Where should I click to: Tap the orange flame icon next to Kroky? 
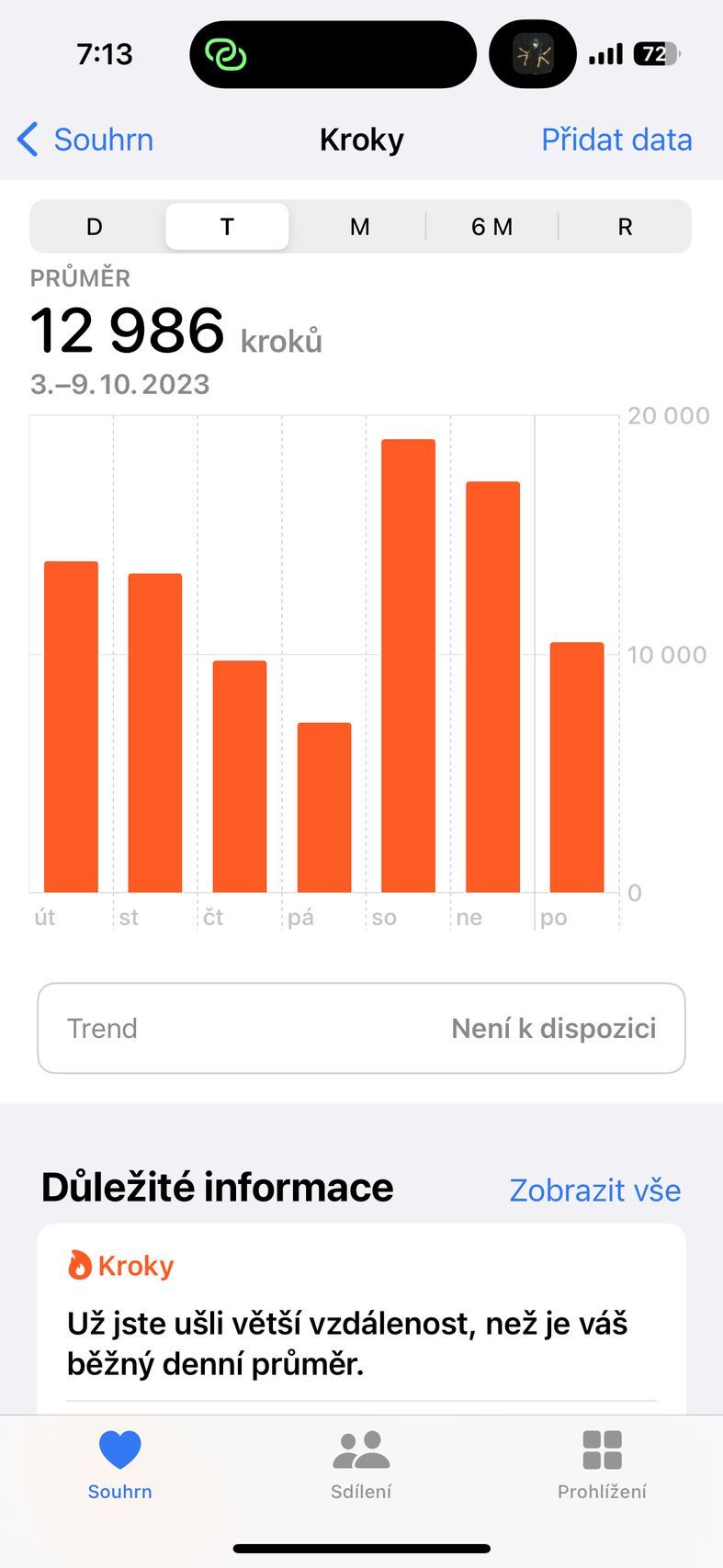(x=80, y=1265)
